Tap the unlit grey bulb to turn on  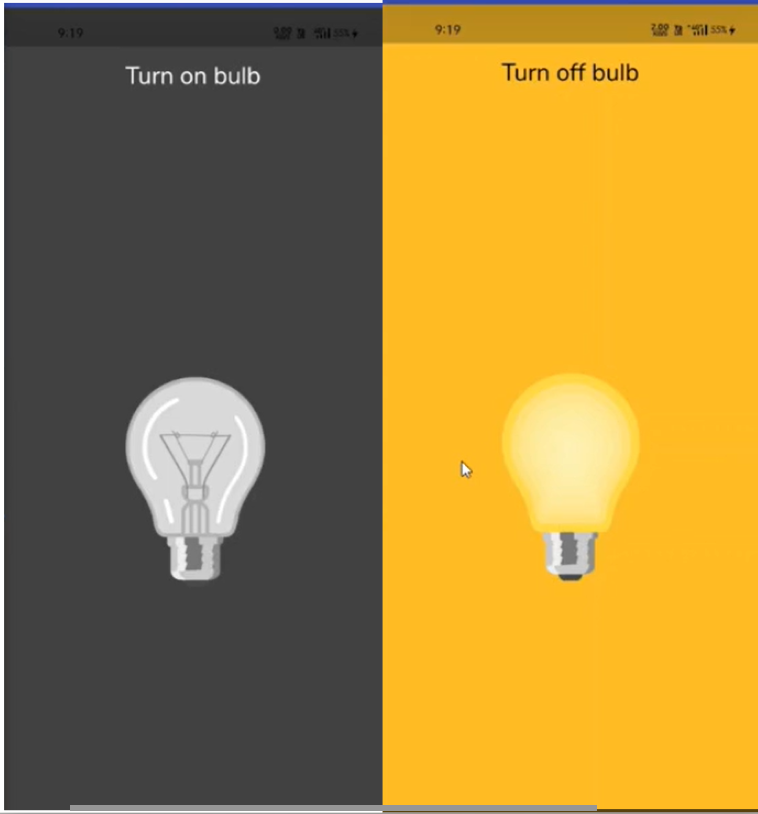[x=195, y=479]
